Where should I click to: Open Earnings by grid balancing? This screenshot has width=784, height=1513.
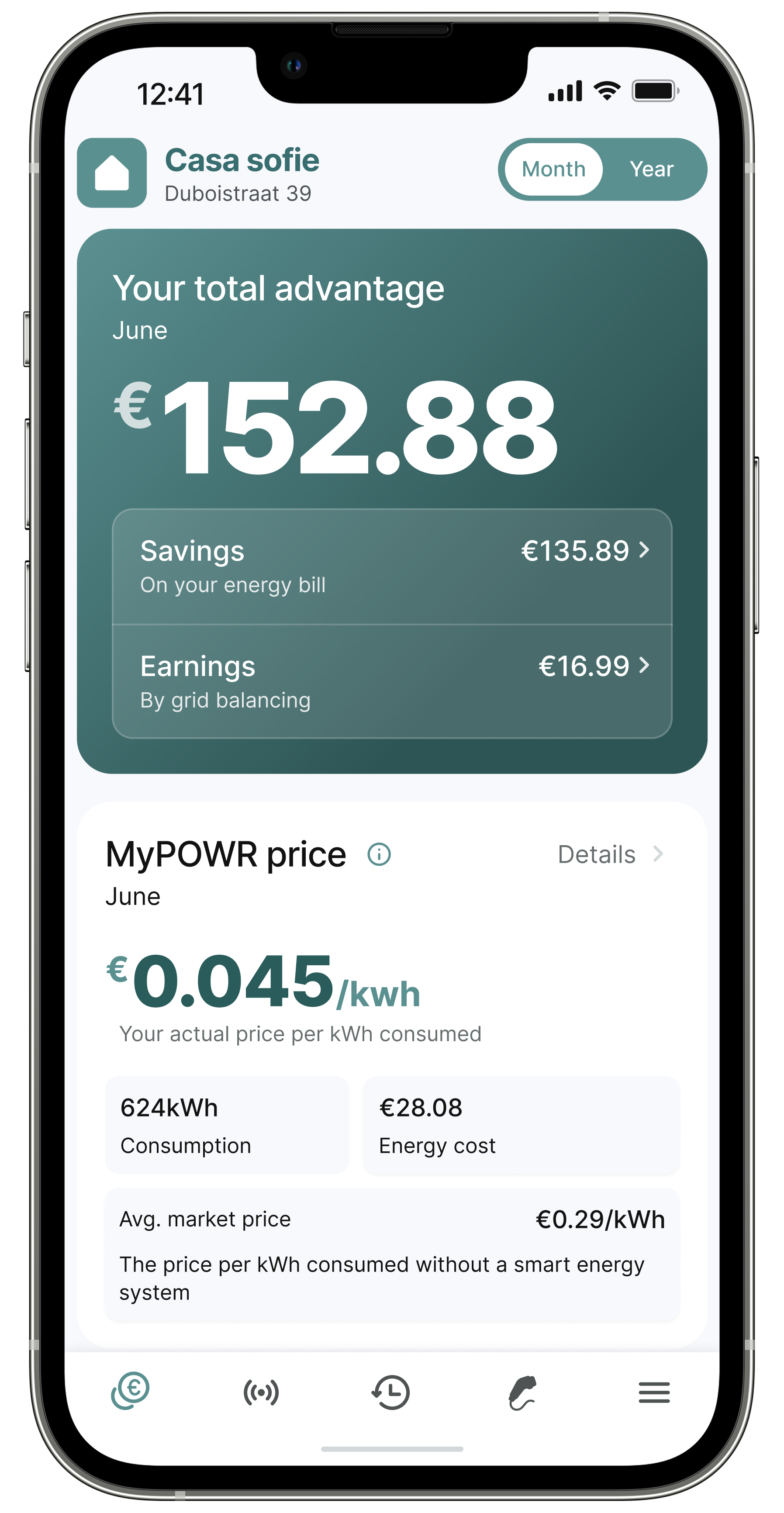392,681
